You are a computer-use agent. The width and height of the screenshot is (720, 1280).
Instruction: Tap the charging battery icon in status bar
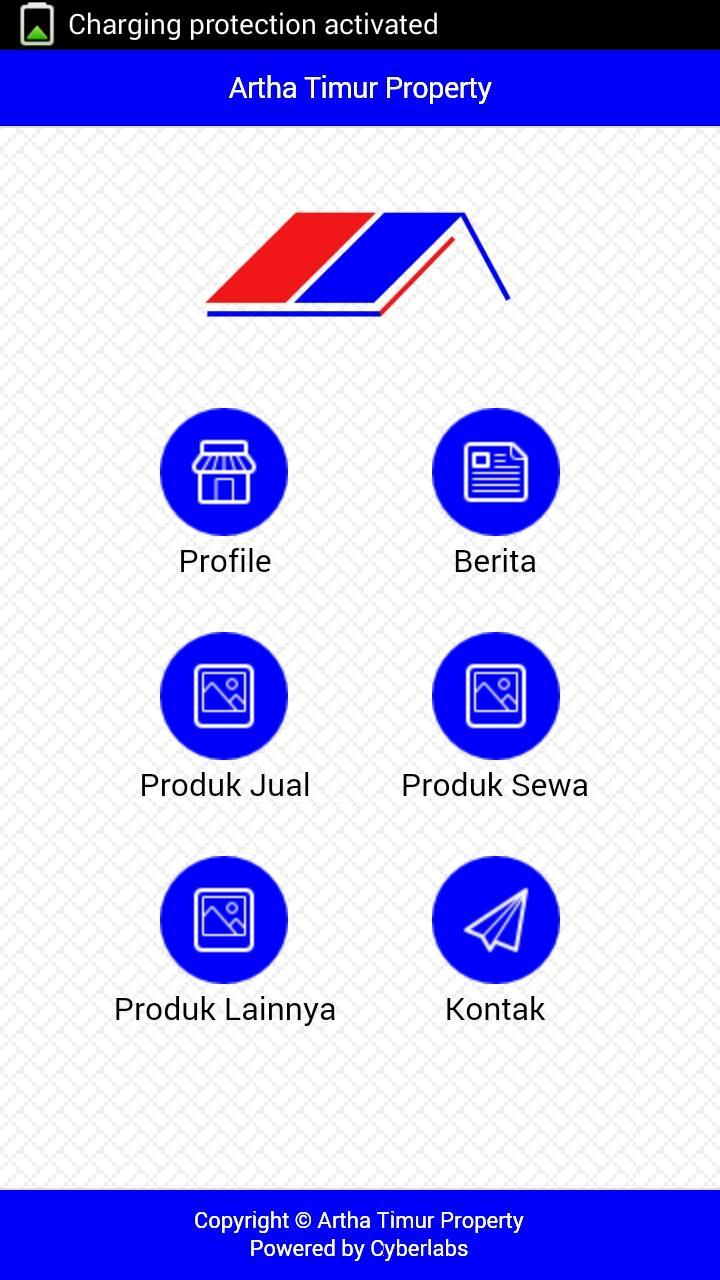point(34,23)
